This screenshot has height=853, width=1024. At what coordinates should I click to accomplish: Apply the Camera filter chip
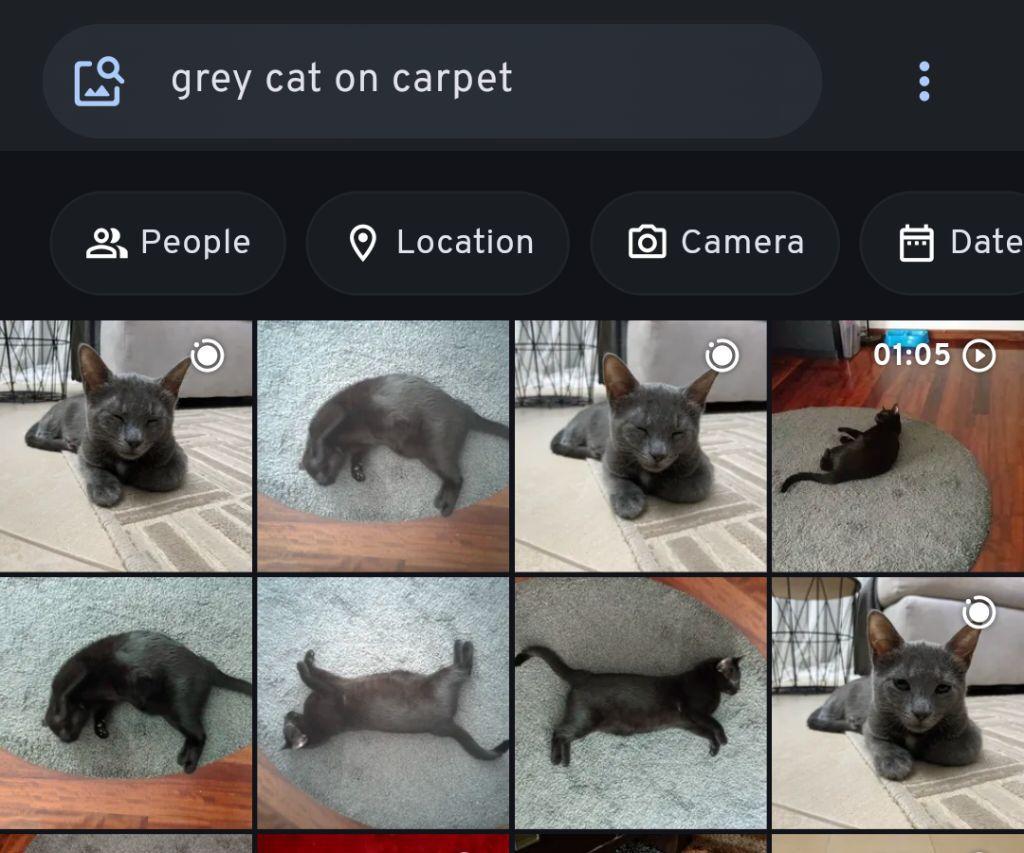click(715, 243)
